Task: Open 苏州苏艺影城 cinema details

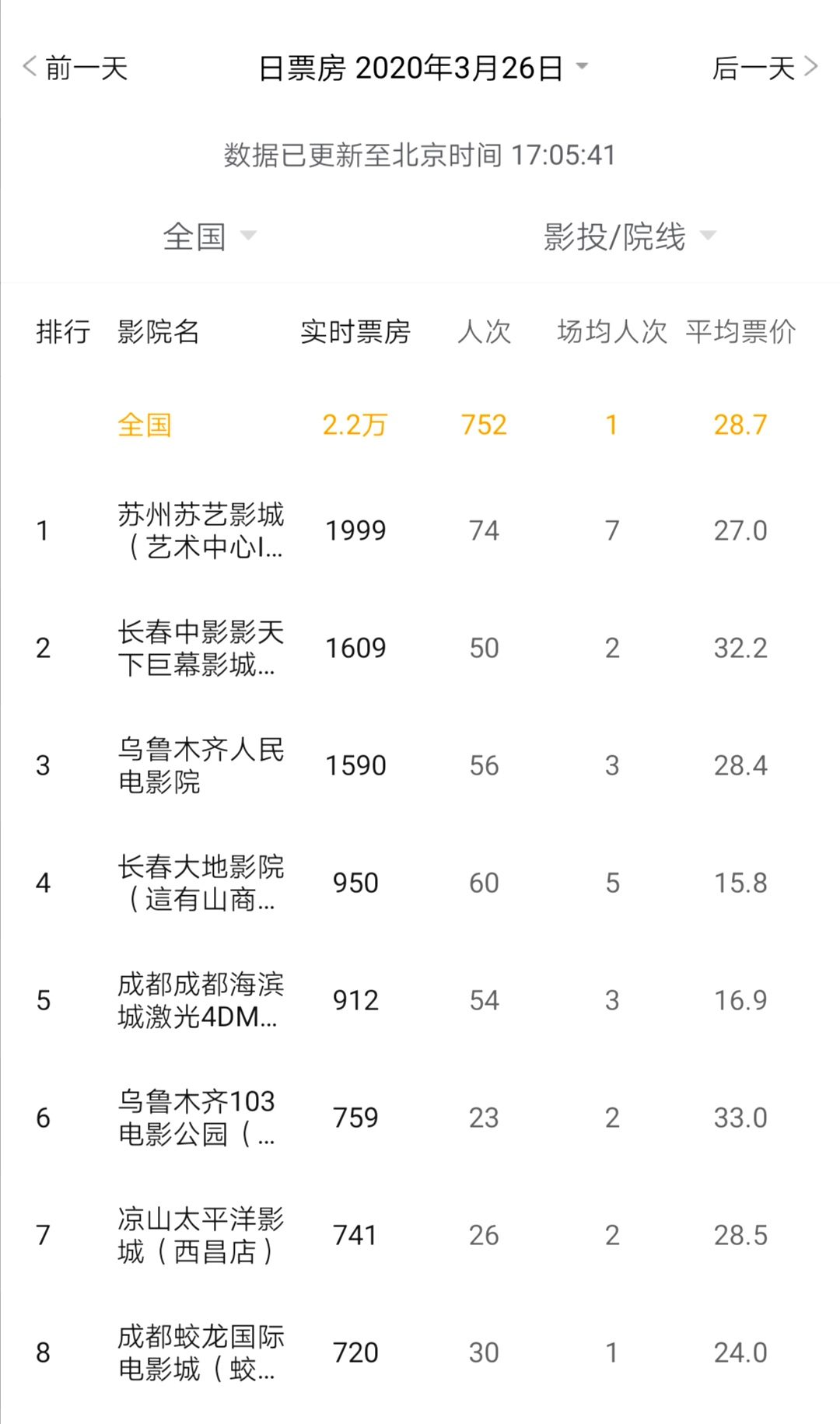Action: tap(201, 530)
